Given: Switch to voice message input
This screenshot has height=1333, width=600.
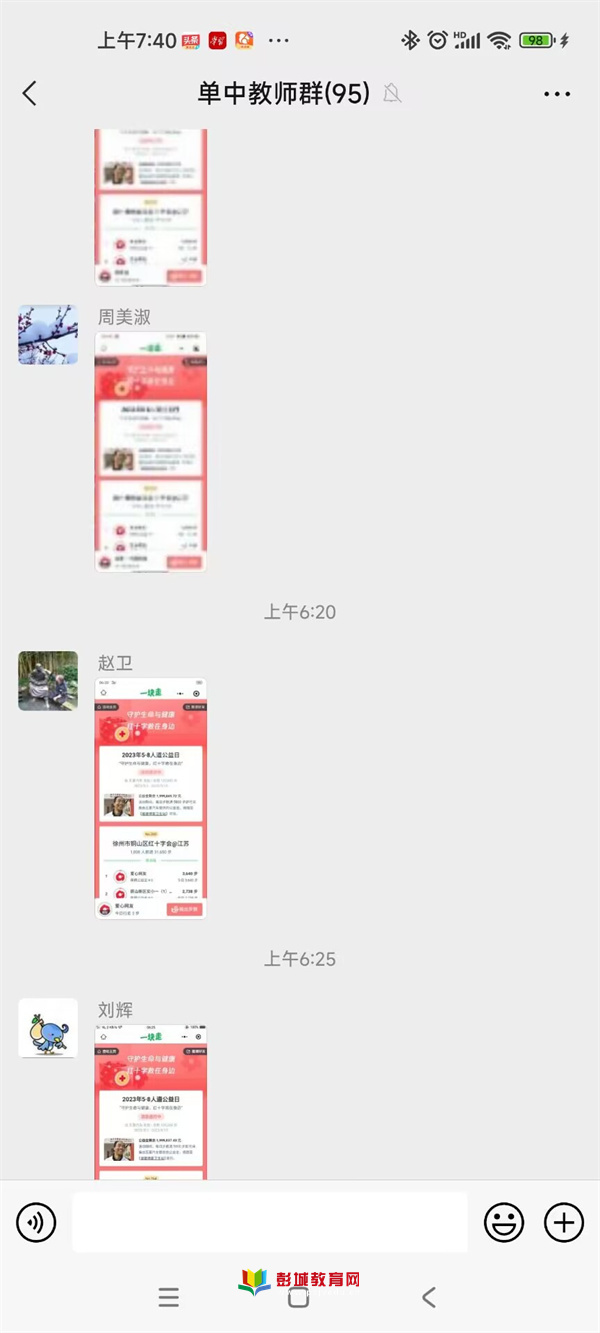Looking at the screenshot, I should (x=37, y=1222).
